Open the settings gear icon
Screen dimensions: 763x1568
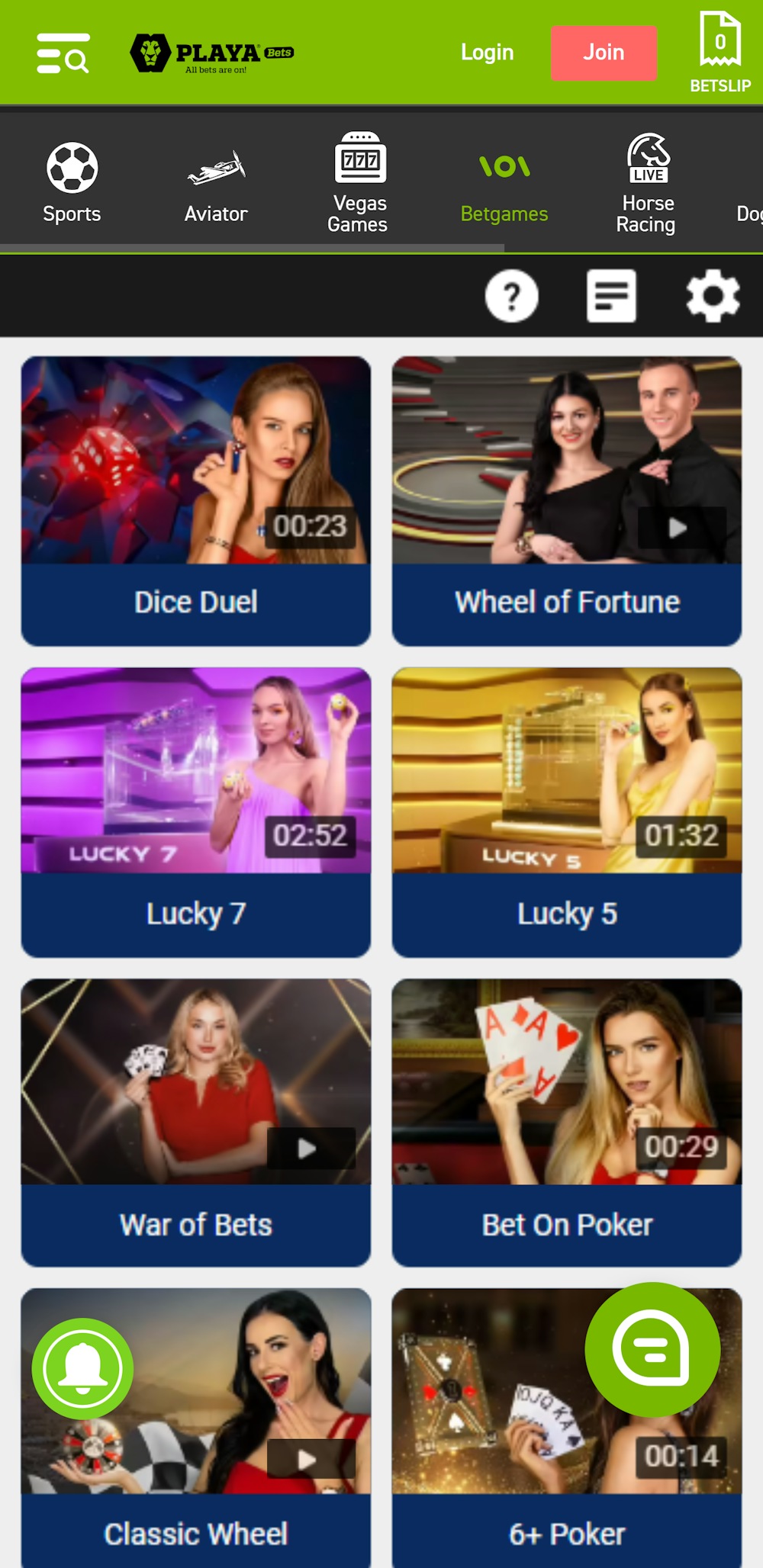click(x=713, y=297)
